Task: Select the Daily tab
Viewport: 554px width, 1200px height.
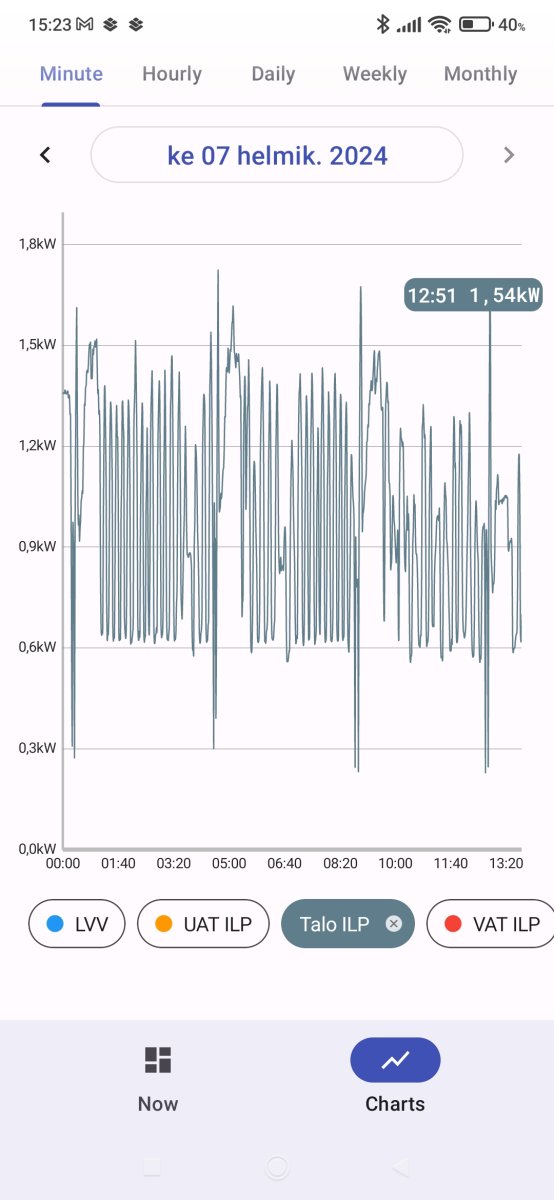Action: (273, 74)
